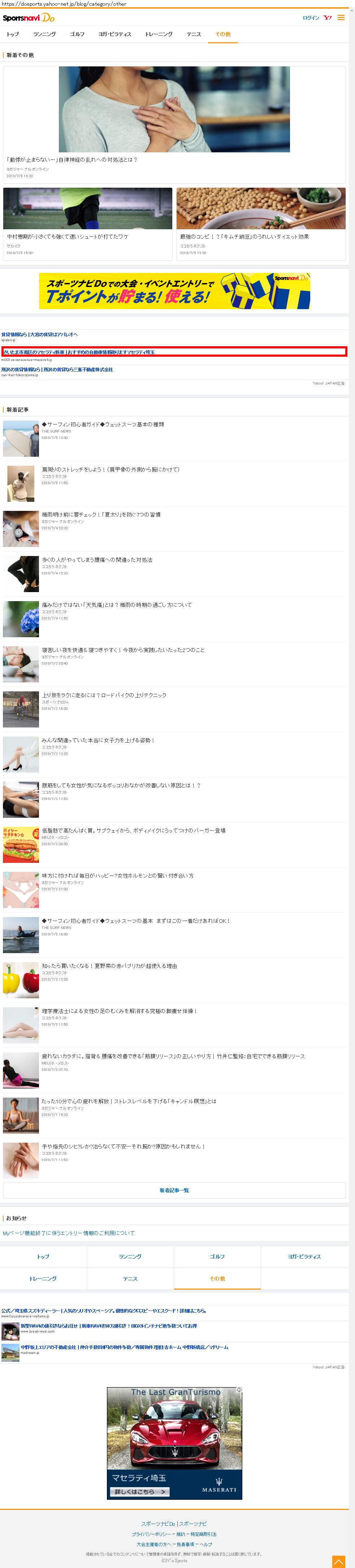
Task: Switch to the ランニング tab
Action: pyautogui.click(x=44, y=34)
